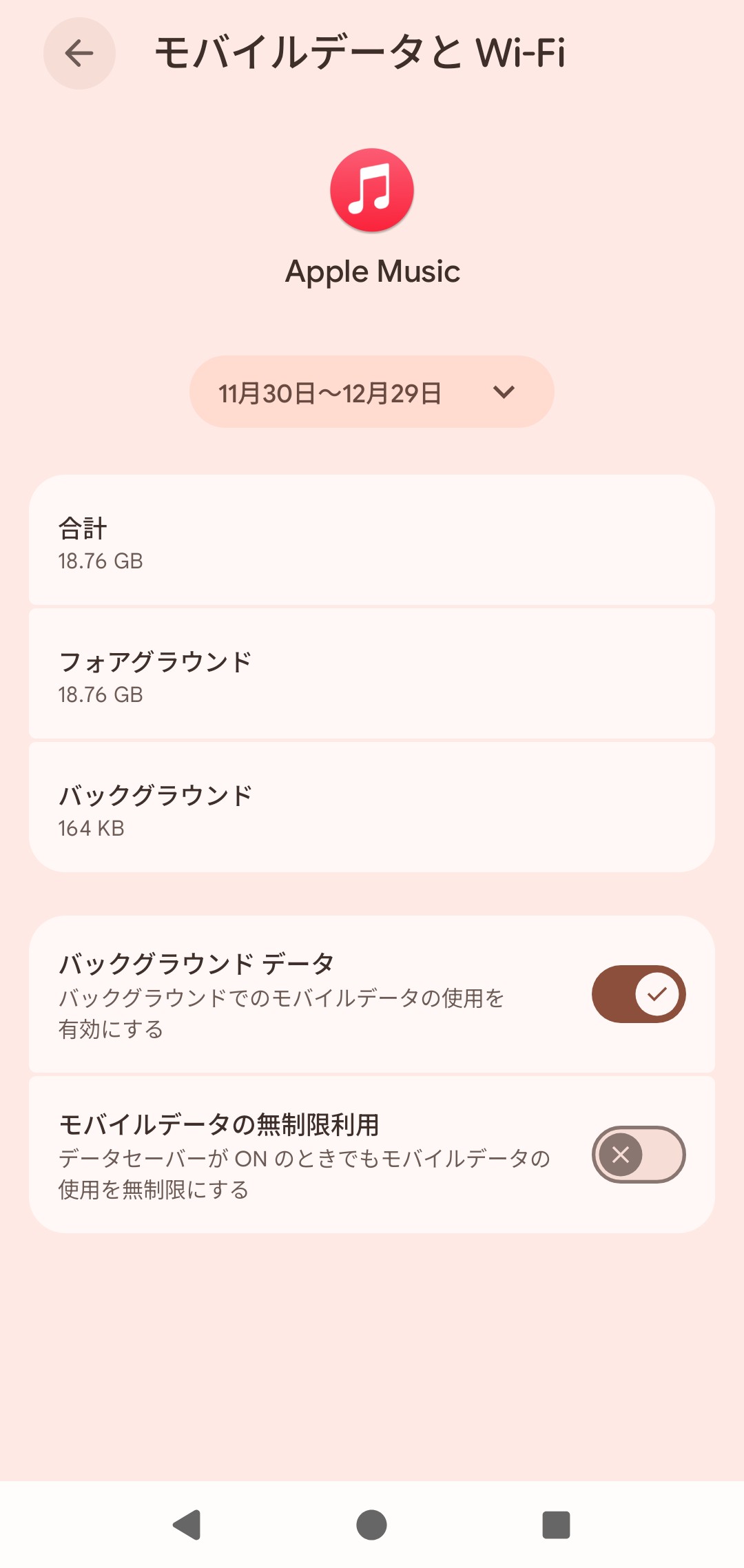Tap the system home button

(371, 1525)
